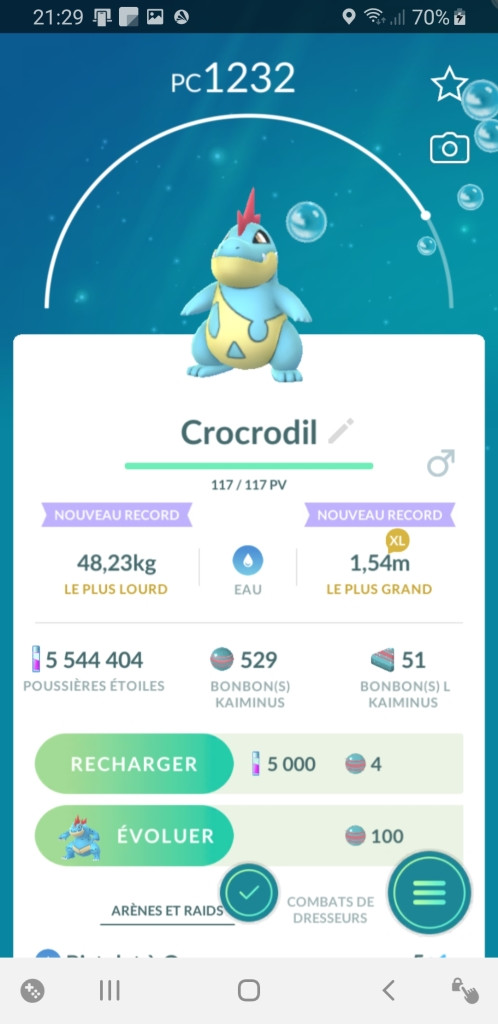The width and height of the screenshot is (498, 1024).
Task: Go back using the system back arrow
Action: tap(388, 991)
